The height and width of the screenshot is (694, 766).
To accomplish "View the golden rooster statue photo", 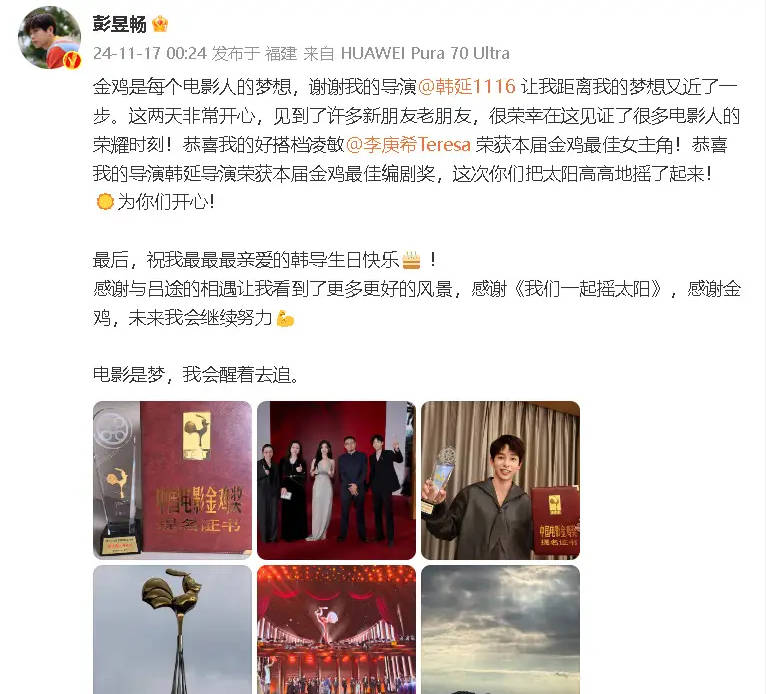I will click(x=172, y=630).
